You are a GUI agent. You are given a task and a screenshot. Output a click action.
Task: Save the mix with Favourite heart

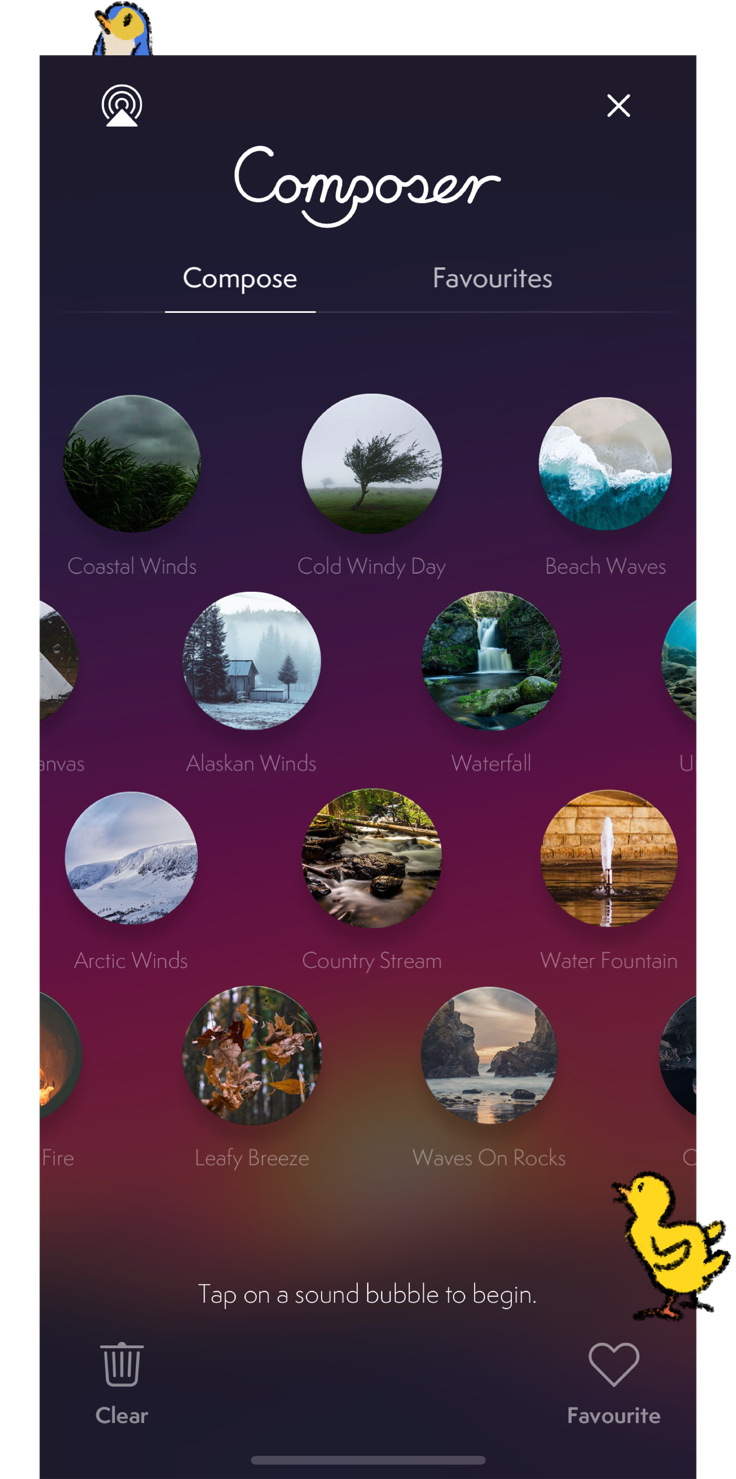(613, 1382)
